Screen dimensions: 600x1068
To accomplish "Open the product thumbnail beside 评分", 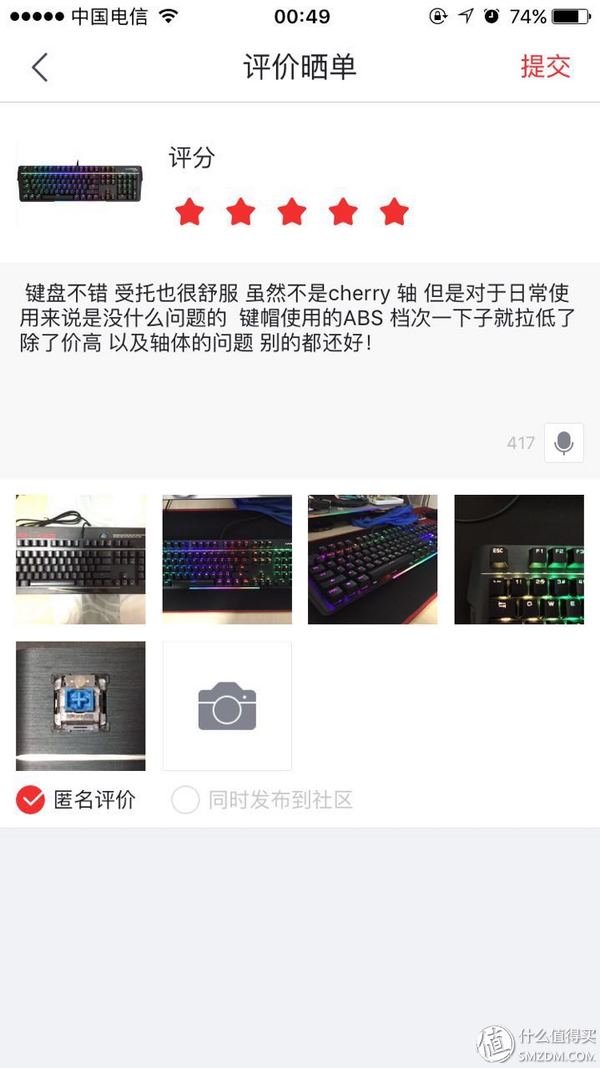I will point(80,182).
